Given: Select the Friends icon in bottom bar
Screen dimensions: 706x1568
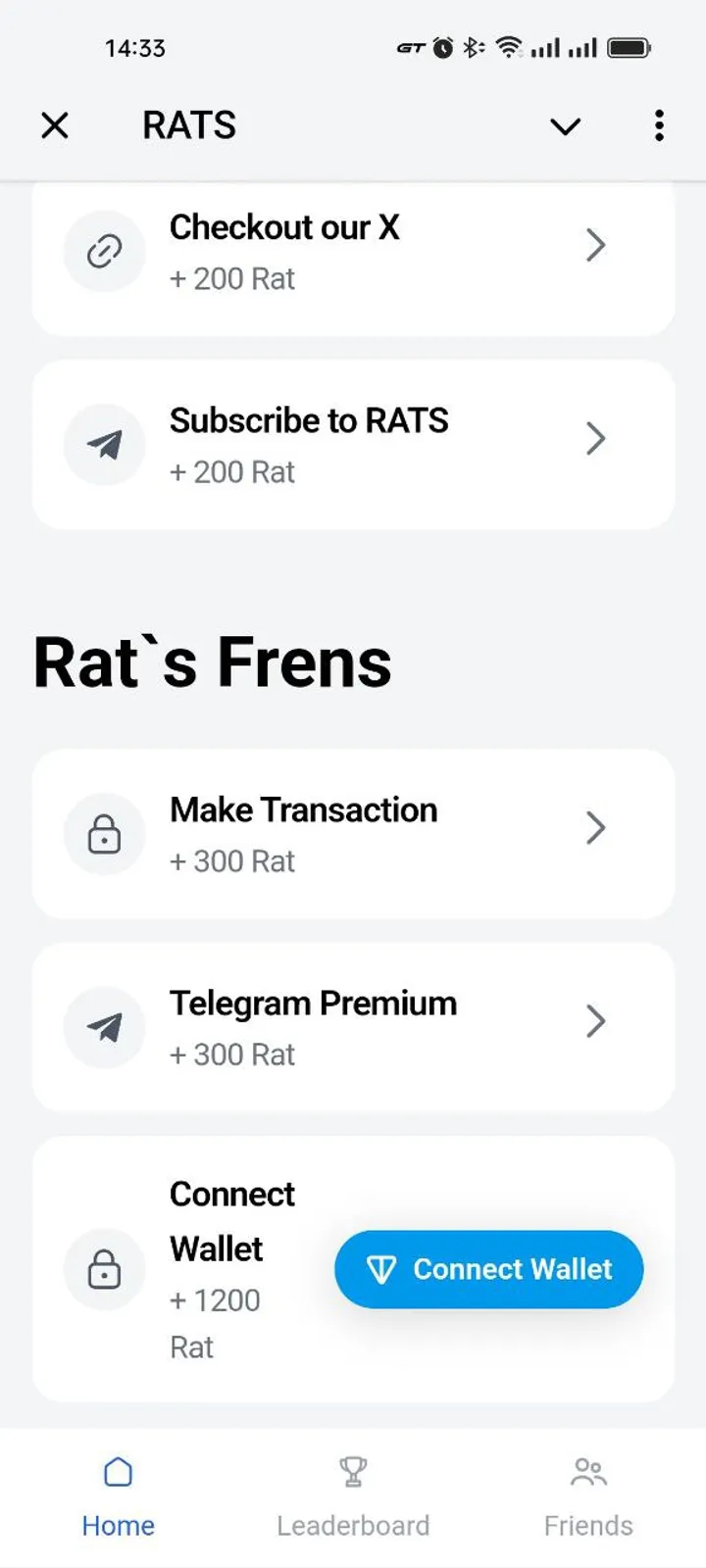Looking at the screenshot, I should [587, 1471].
